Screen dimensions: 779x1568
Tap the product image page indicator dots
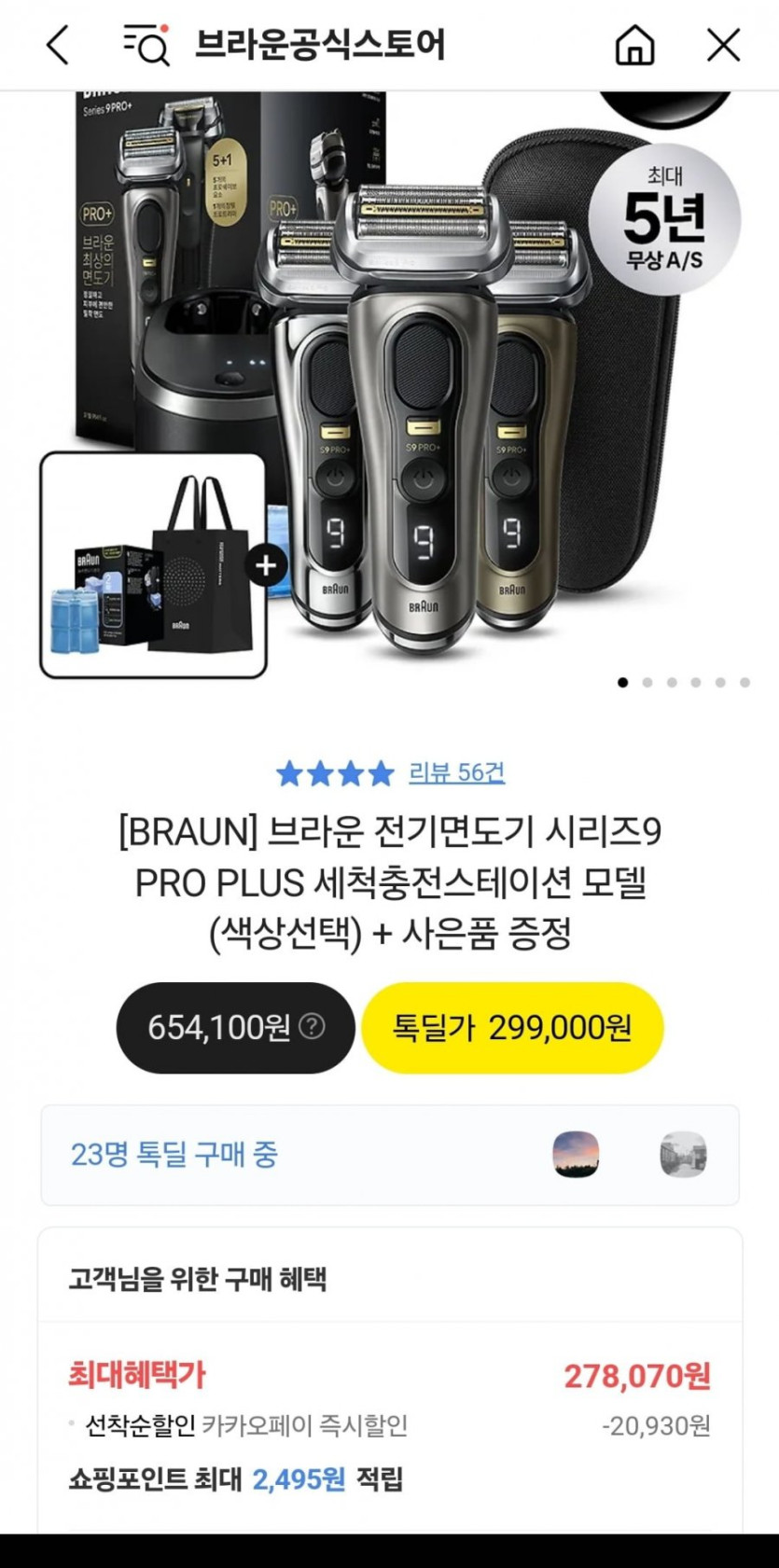683,683
